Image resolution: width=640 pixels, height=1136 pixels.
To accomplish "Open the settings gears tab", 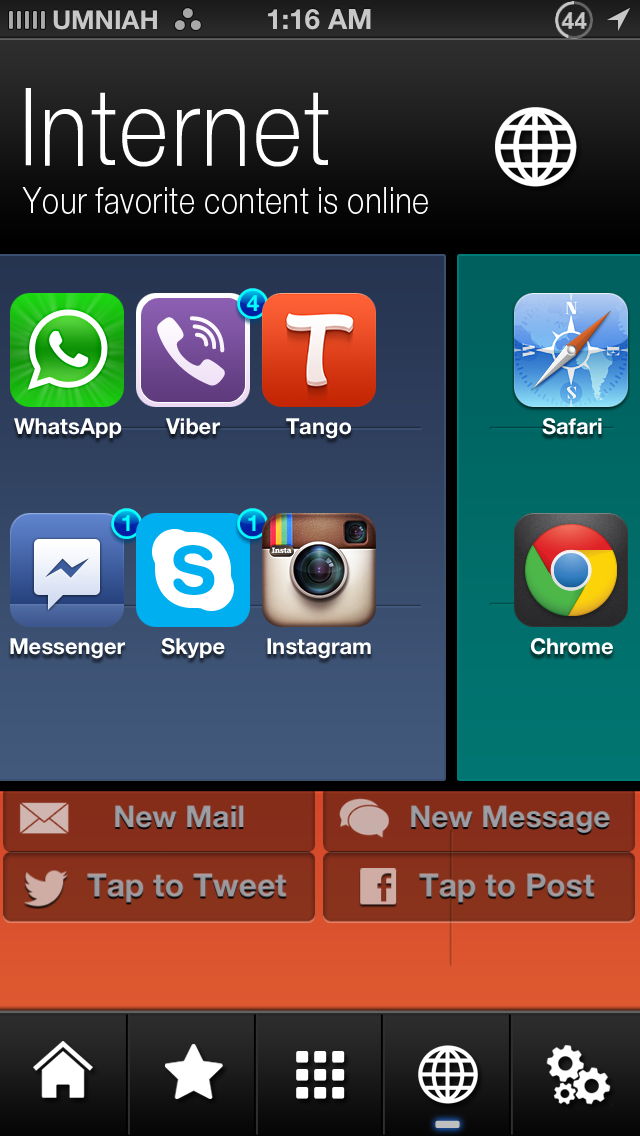I will pos(577,1075).
